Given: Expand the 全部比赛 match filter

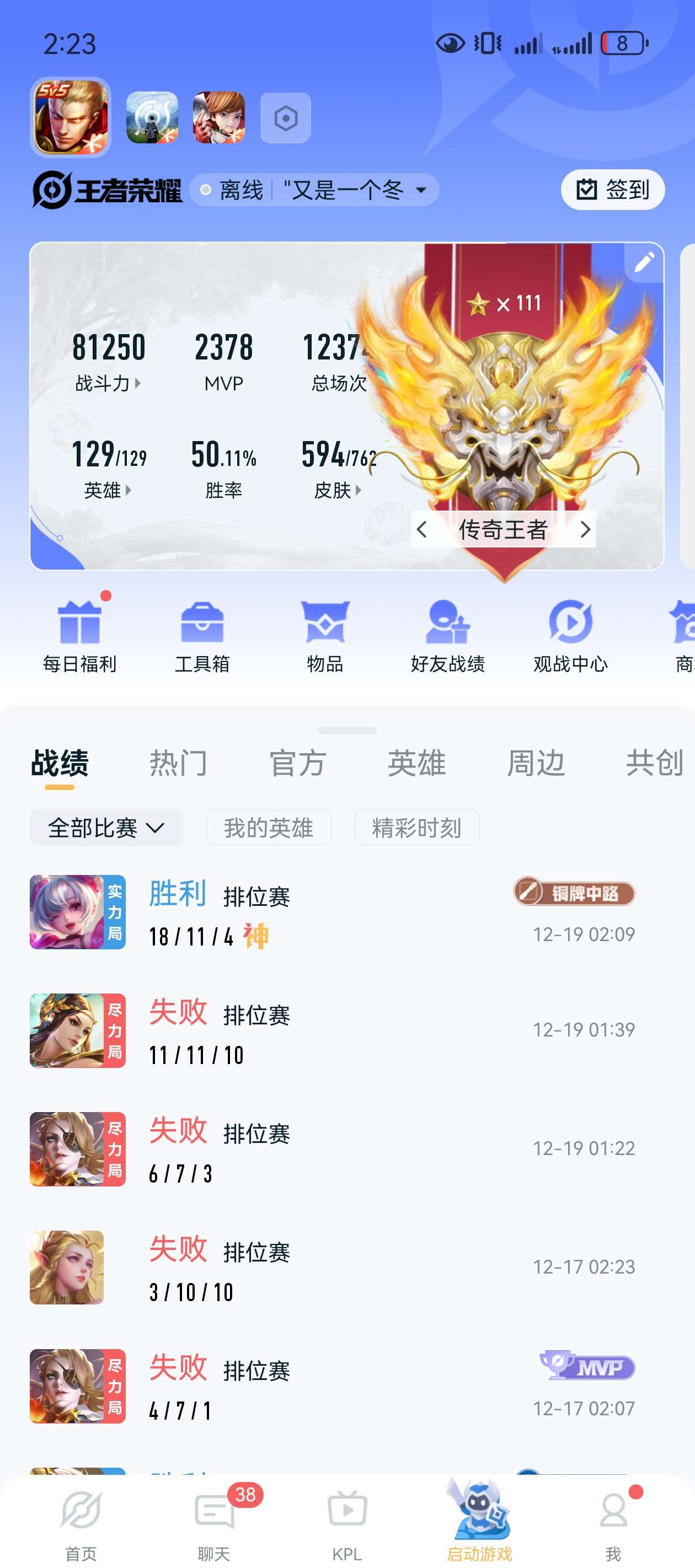Looking at the screenshot, I should click(x=106, y=828).
